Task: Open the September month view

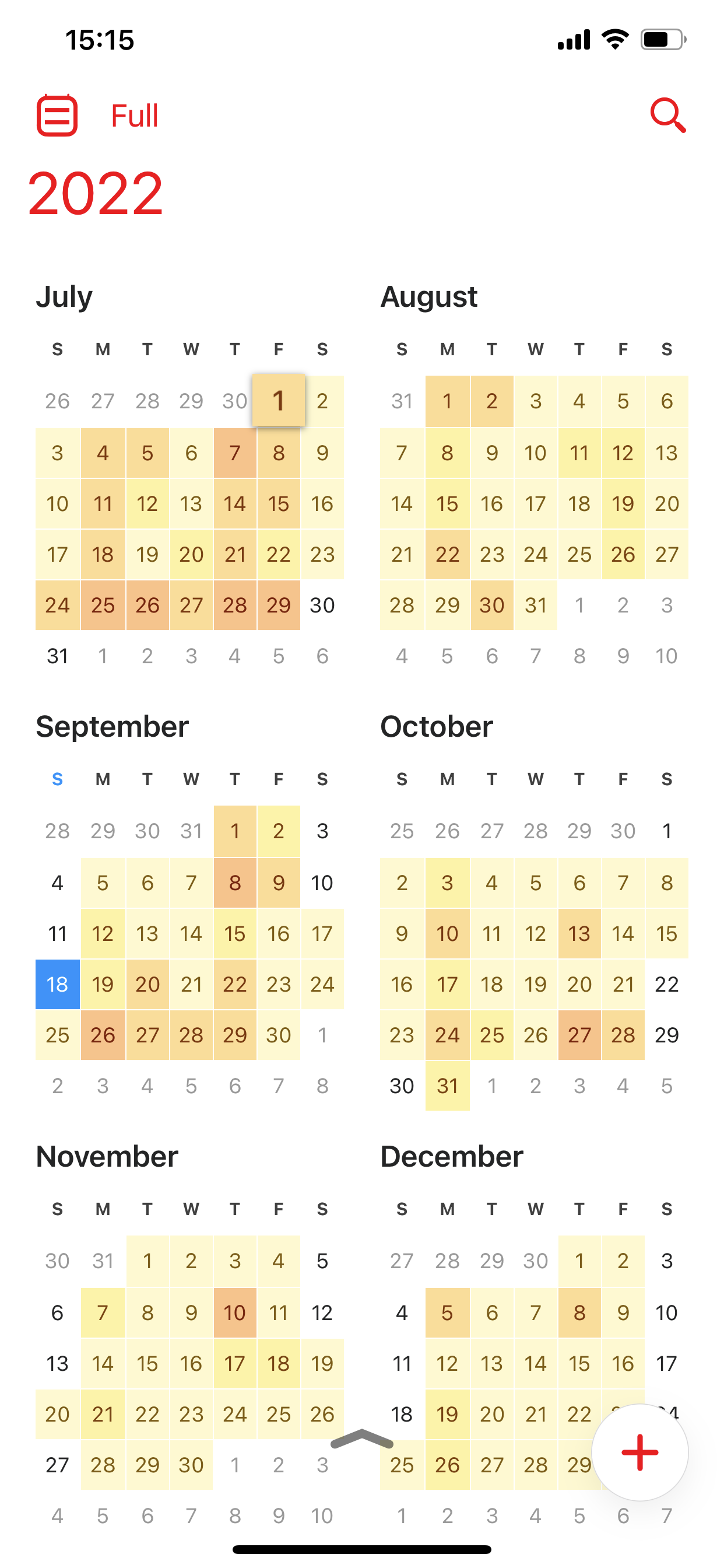Action: [x=112, y=727]
